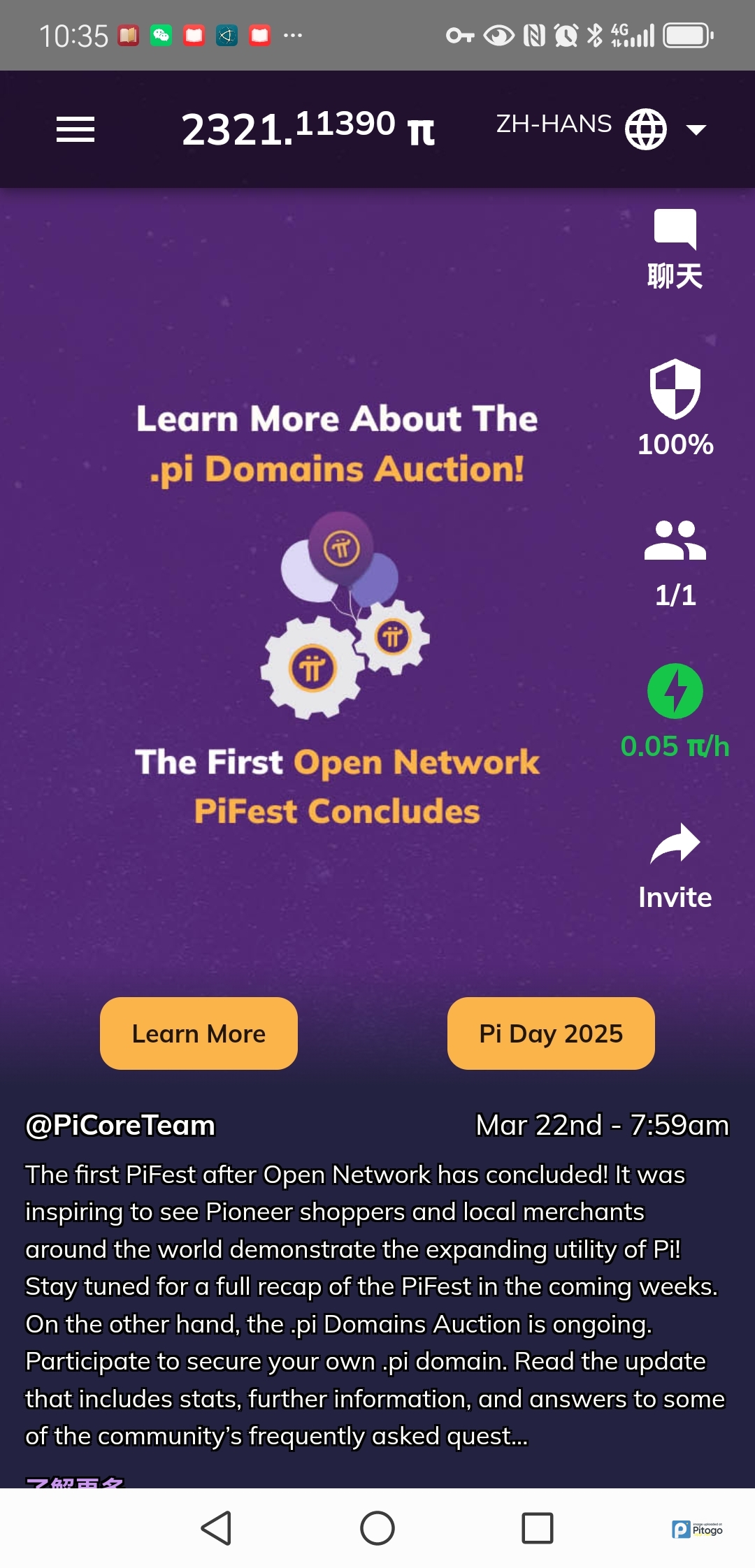Open Pi Day 2025 button
Screen dimensions: 755x1568
point(551,1033)
